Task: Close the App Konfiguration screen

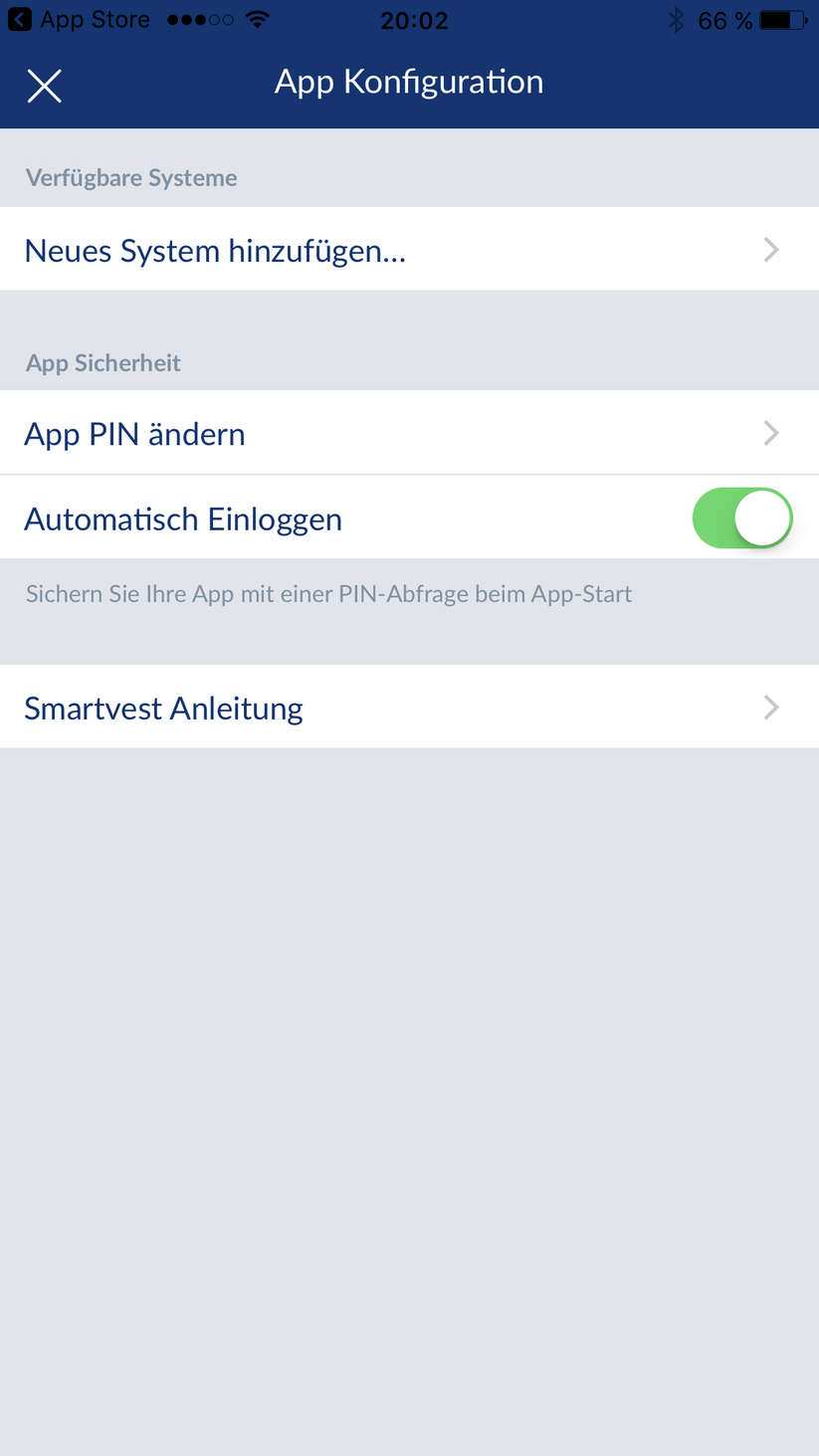Action: pos(45,87)
